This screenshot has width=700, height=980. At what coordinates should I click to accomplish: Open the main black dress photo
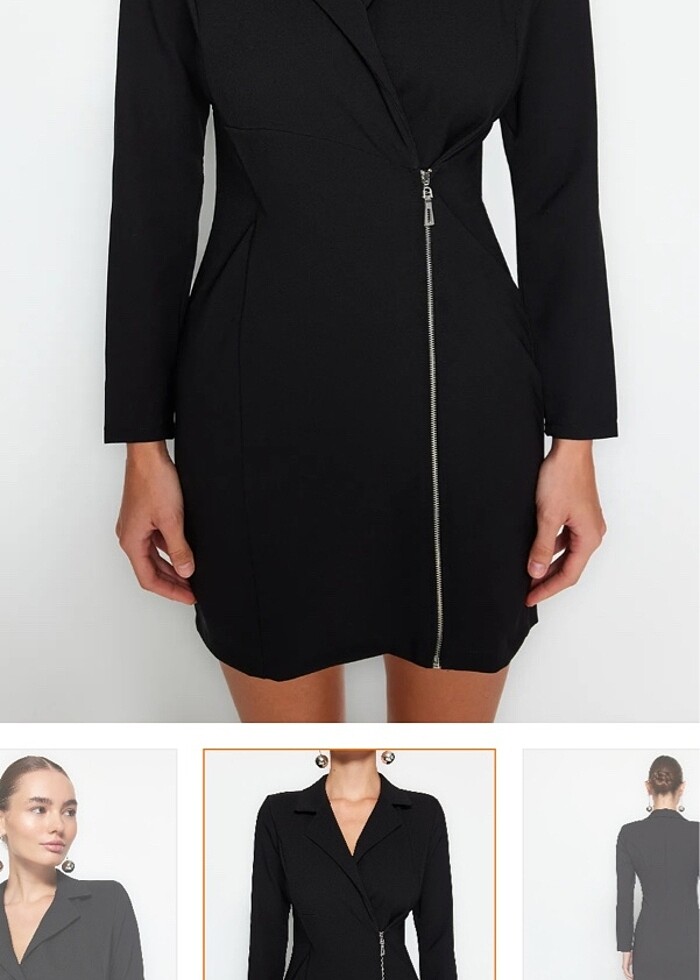(x=350, y=360)
